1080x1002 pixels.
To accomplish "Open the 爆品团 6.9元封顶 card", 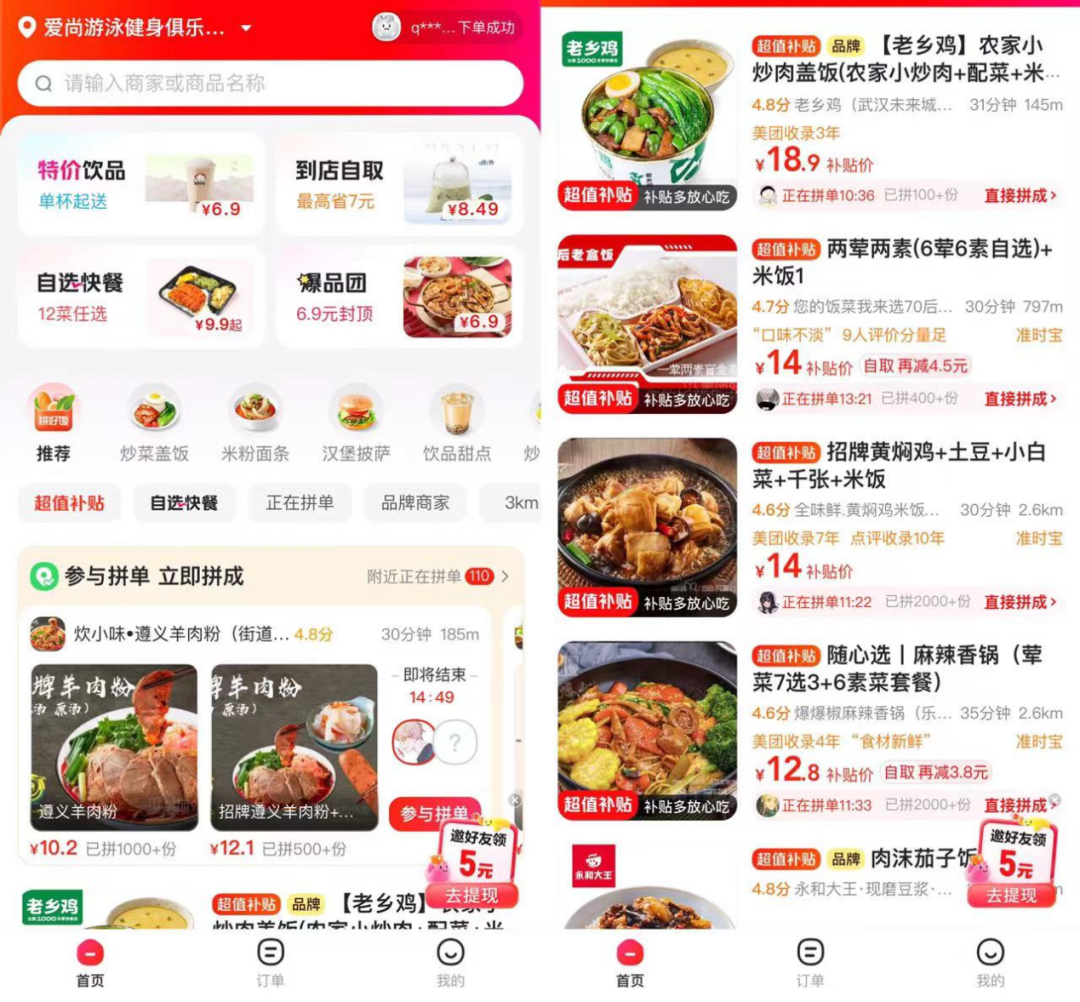I will tap(399, 297).
